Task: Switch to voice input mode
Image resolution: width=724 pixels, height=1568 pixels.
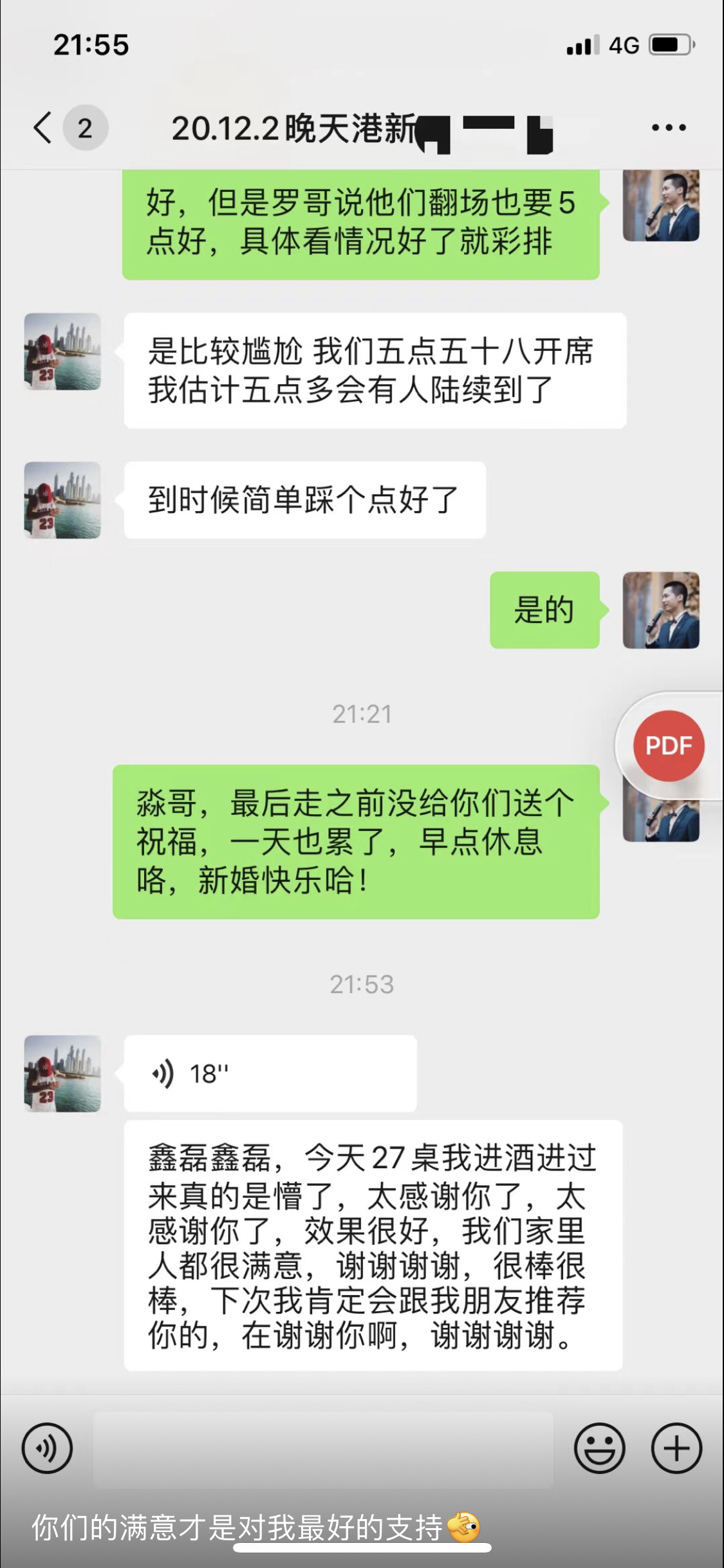Action: pos(47,1448)
